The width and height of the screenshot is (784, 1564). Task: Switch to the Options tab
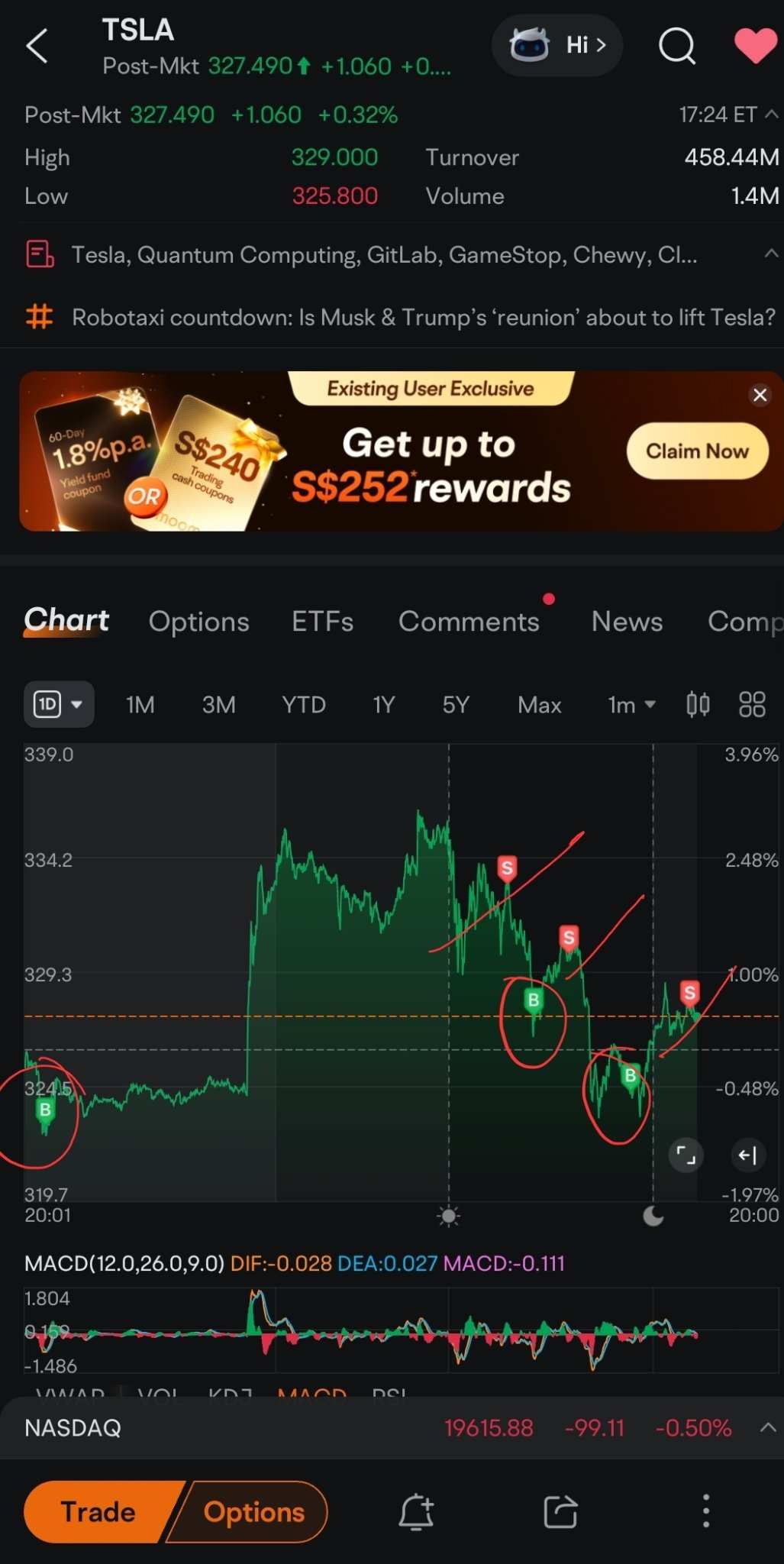tap(198, 622)
